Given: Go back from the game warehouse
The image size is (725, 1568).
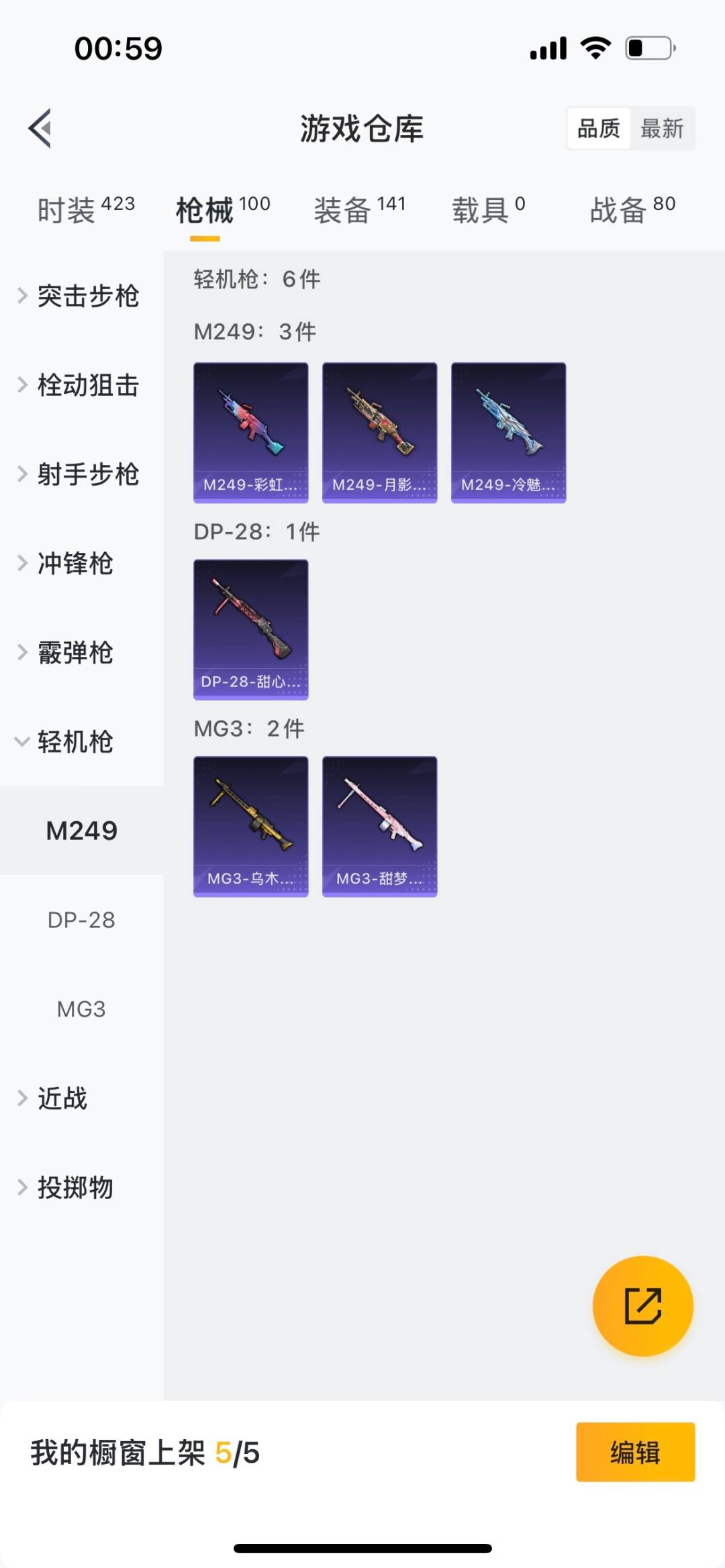Looking at the screenshot, I should pyautogui.click(x=40, y=127).
